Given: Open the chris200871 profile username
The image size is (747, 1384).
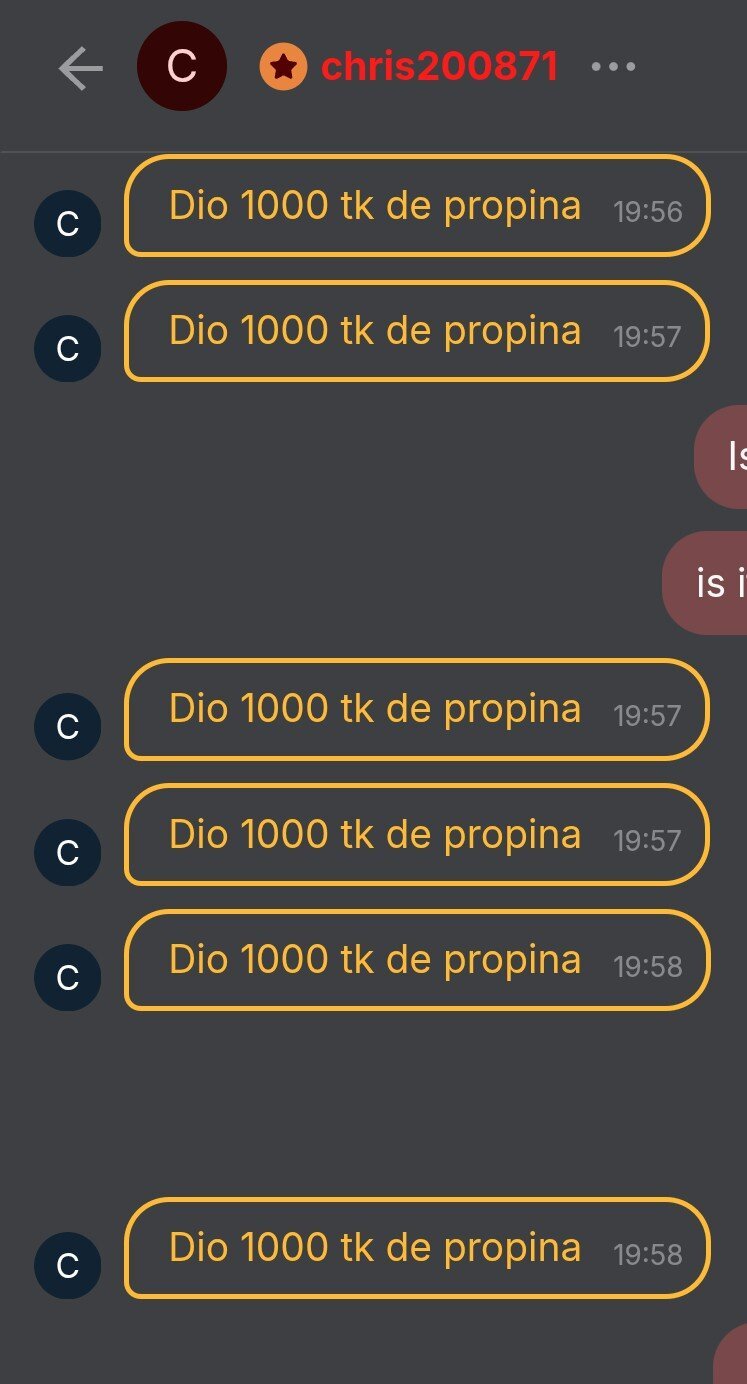Looking at the screenshot, I should (439, 67).
